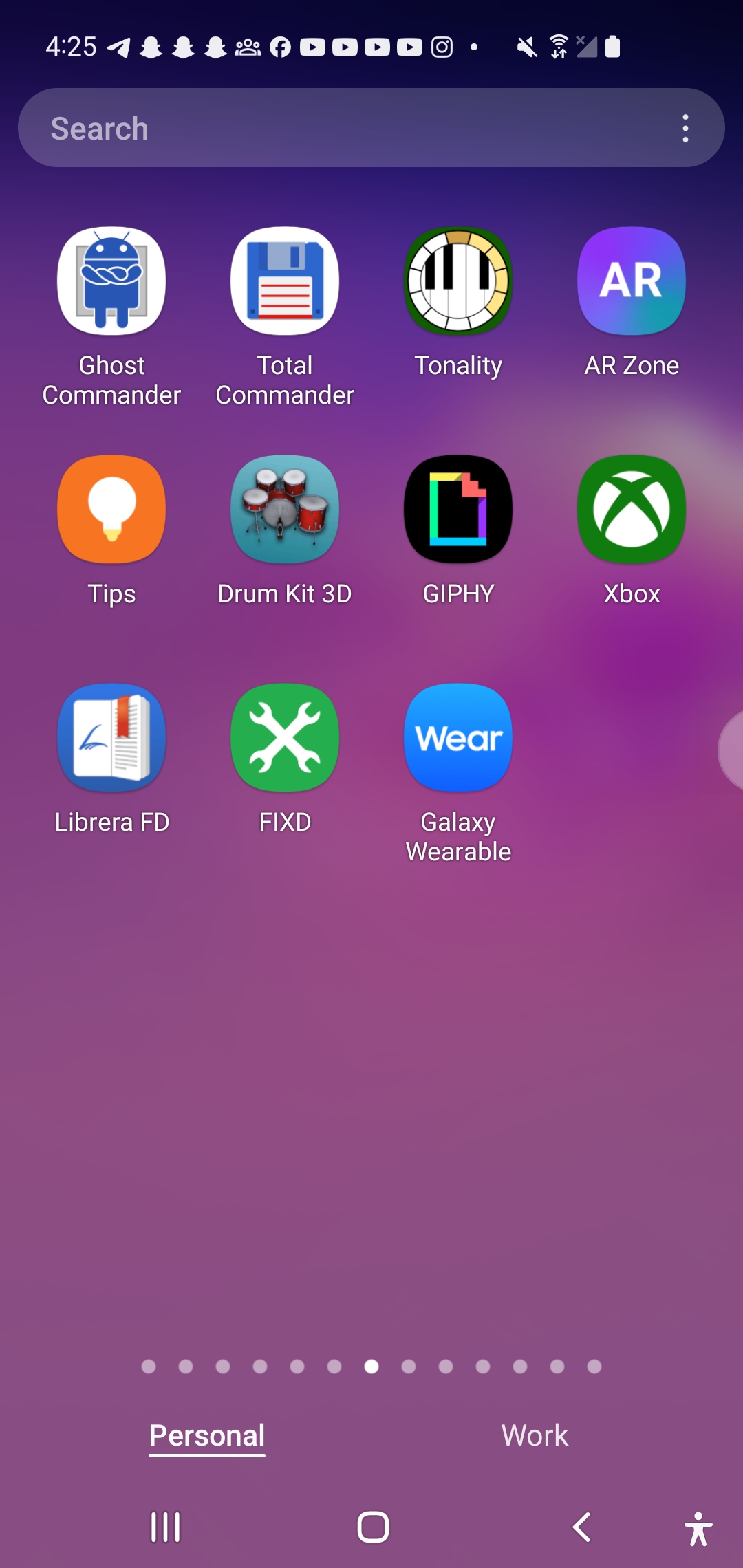Tap the Search field
743x1568 pixels.
[344, 128]
